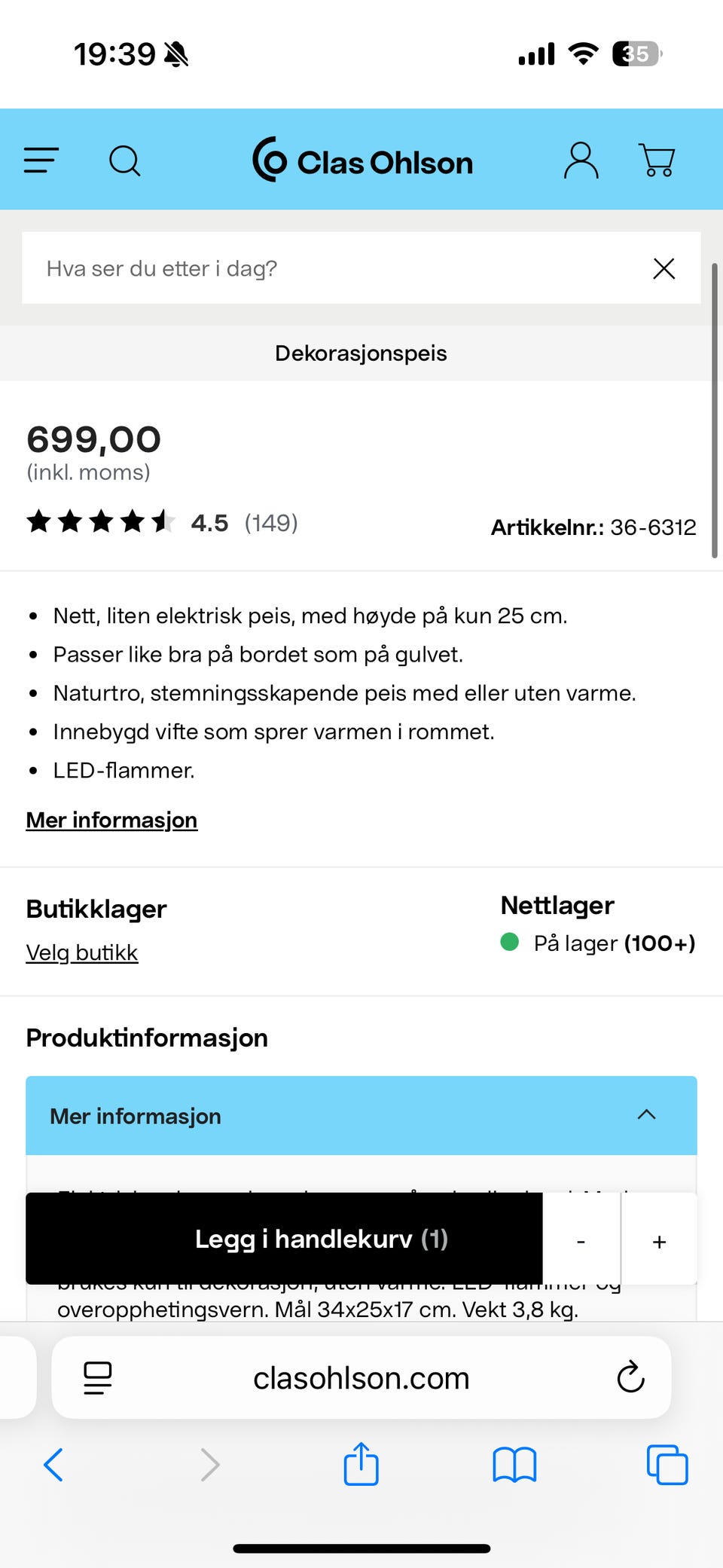
Task: Open the Mer informasjon link
Action: pyautogui.click(x=111, y=820)
